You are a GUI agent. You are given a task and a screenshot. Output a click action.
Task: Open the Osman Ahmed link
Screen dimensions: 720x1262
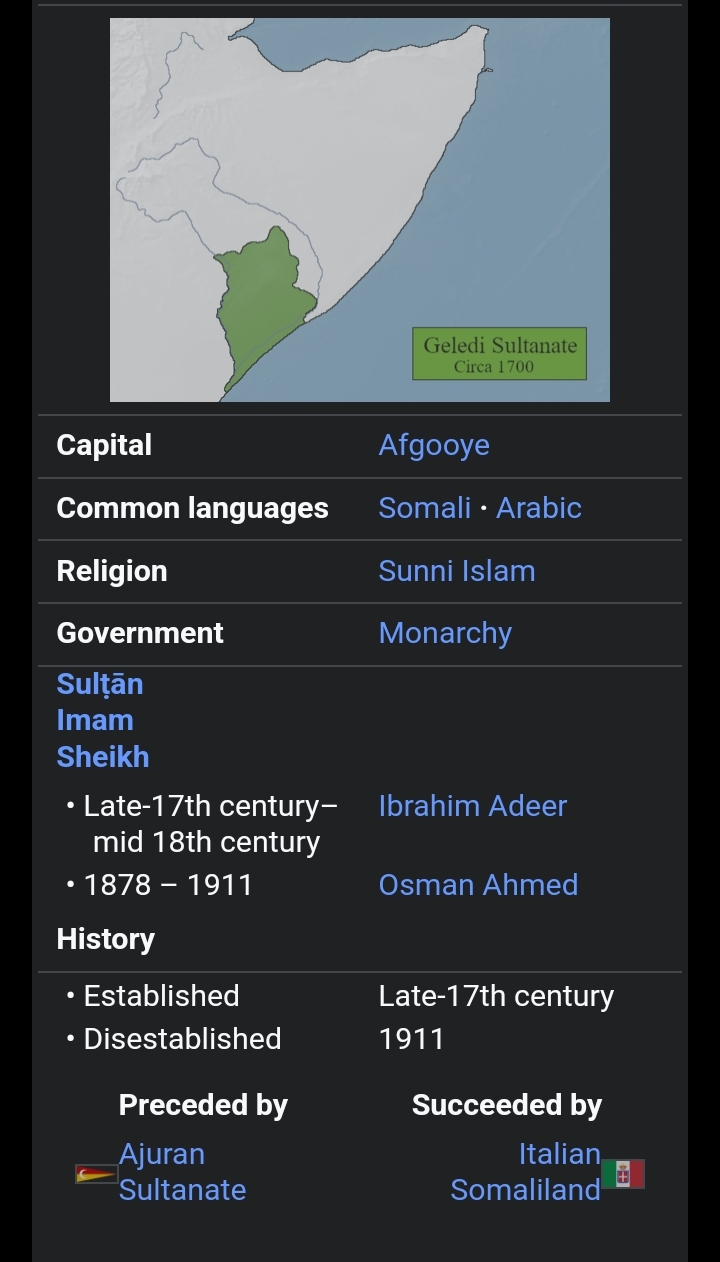pos(478,885)
